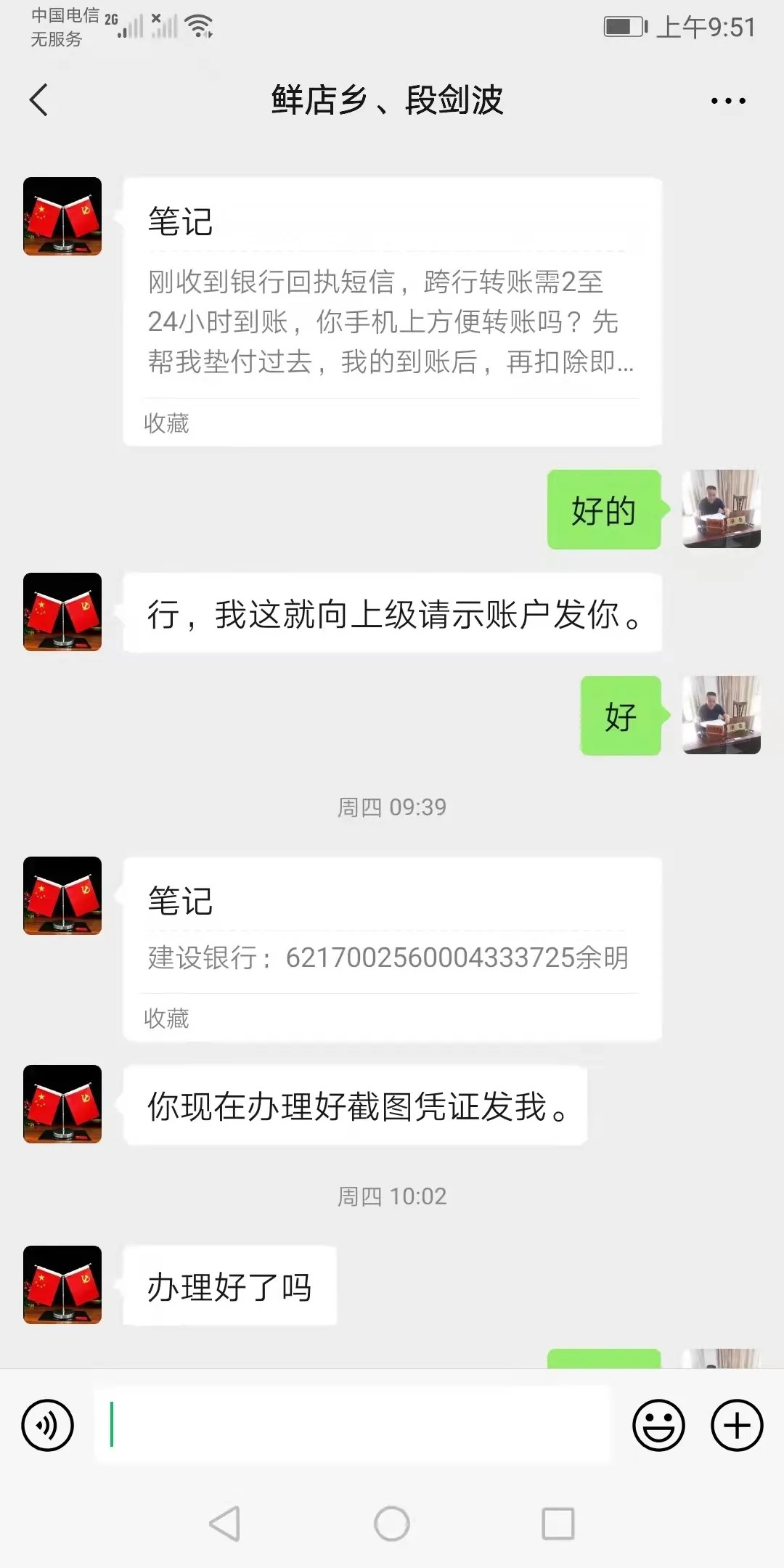The height and width of the screenshot is (1568, 784).
Task: Switch to voice message input
Action: pyautogui.click(x=48, y=1426)
